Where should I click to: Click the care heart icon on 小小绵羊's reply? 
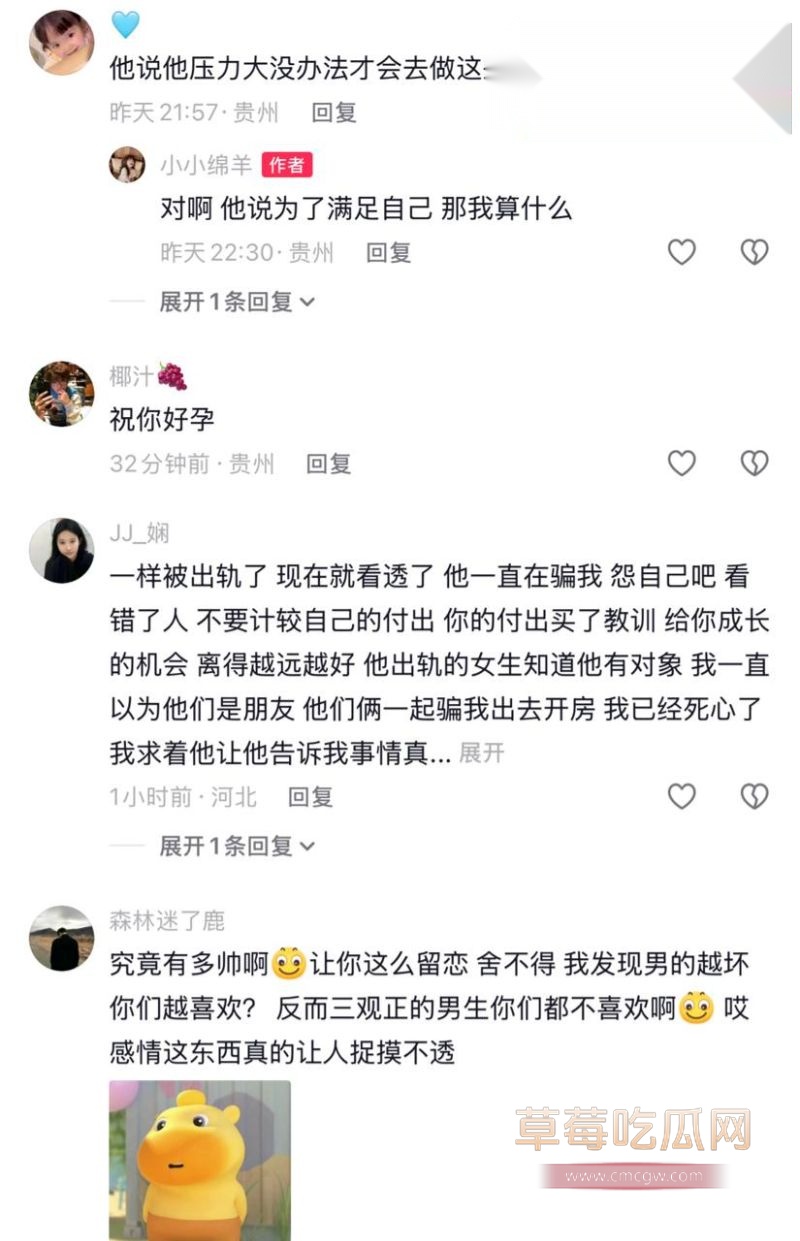(754, 253)
